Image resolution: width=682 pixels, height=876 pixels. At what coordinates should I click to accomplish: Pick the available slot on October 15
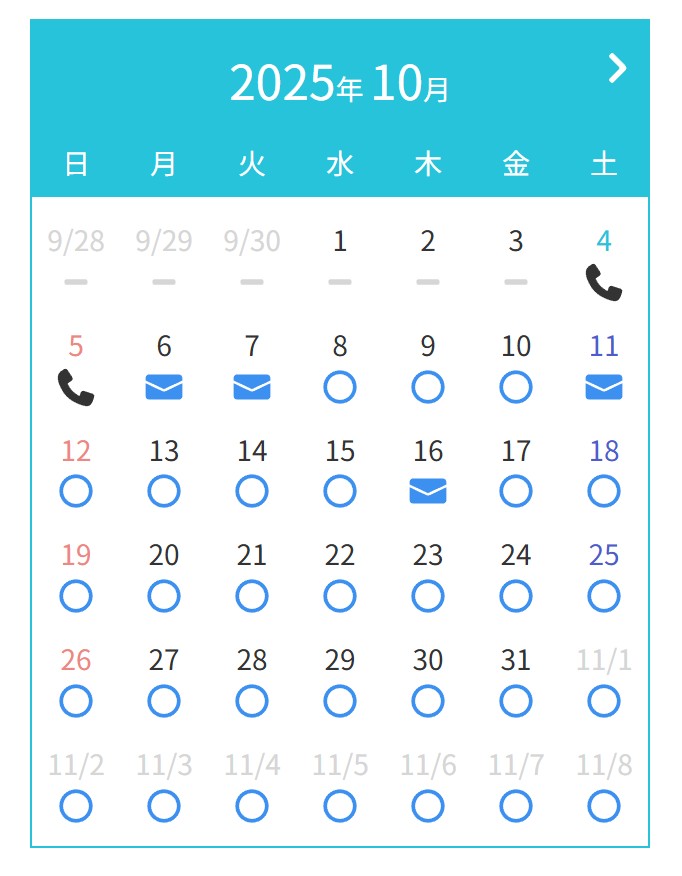tap(340, 491)
